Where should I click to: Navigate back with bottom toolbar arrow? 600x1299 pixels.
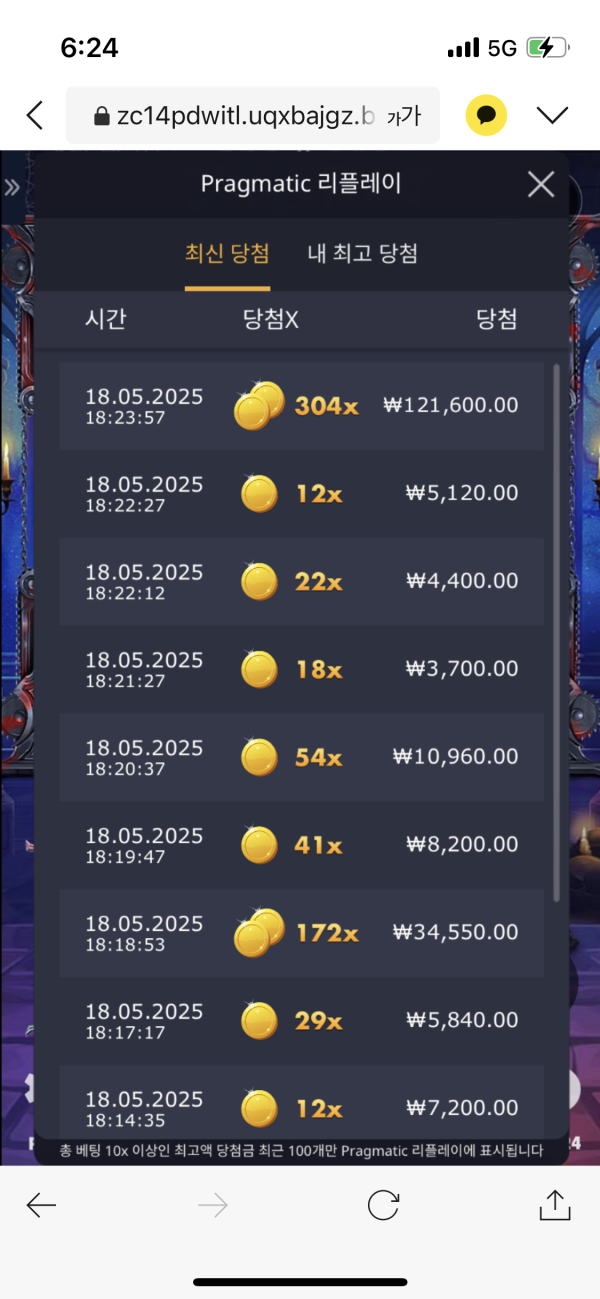click(x=41, y=1206)
